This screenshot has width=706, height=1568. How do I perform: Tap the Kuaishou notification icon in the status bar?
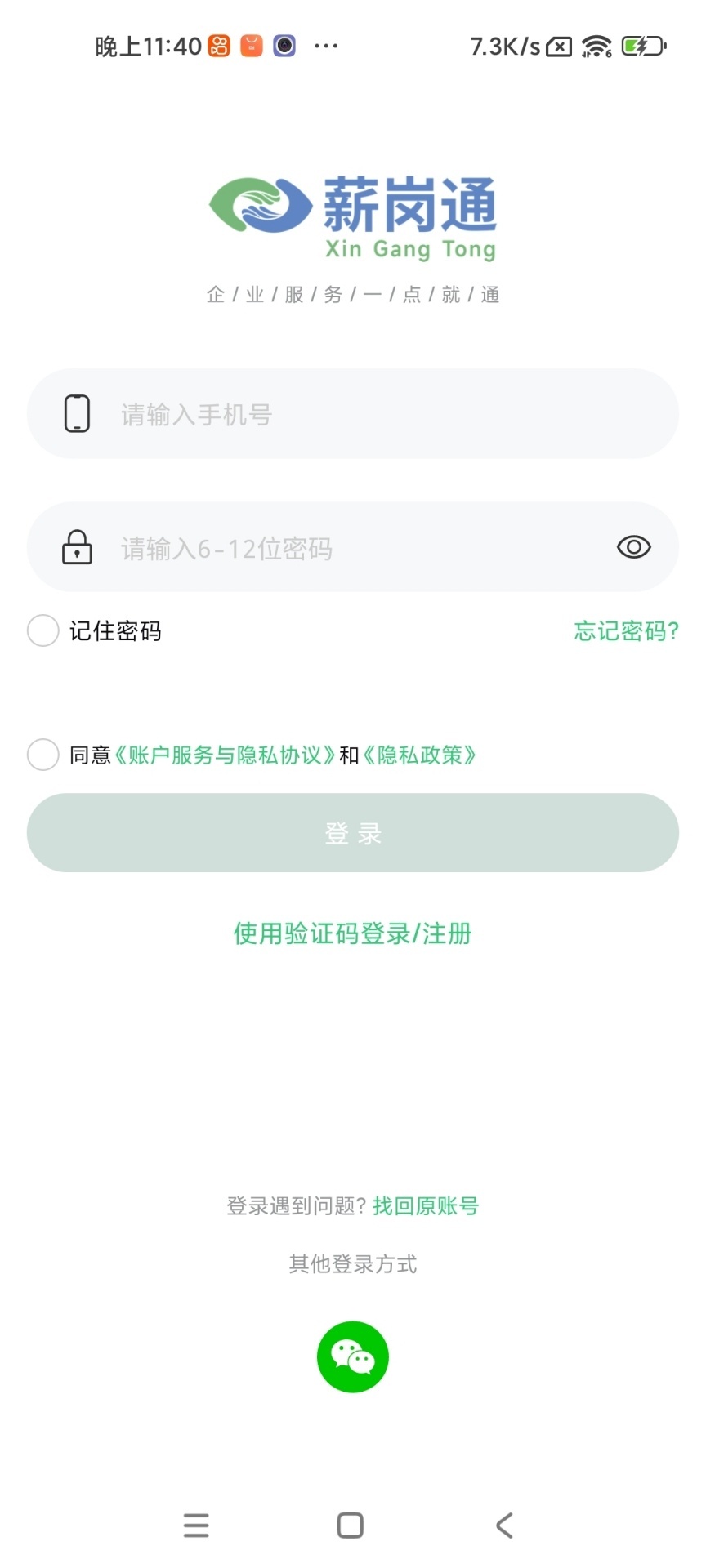coord(218,45)
